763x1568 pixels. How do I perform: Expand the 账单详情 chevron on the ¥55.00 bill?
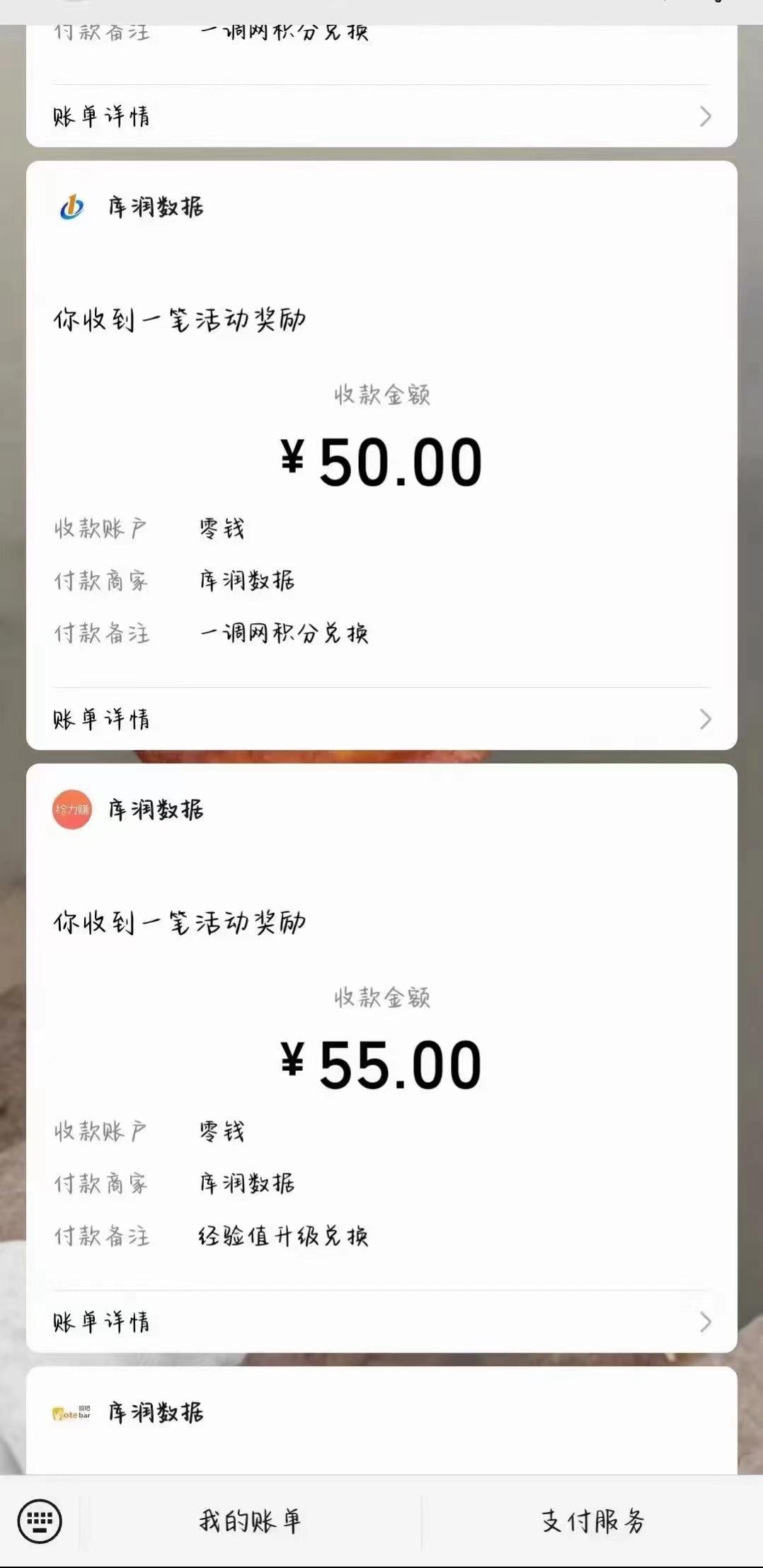tap(705, 1322)
